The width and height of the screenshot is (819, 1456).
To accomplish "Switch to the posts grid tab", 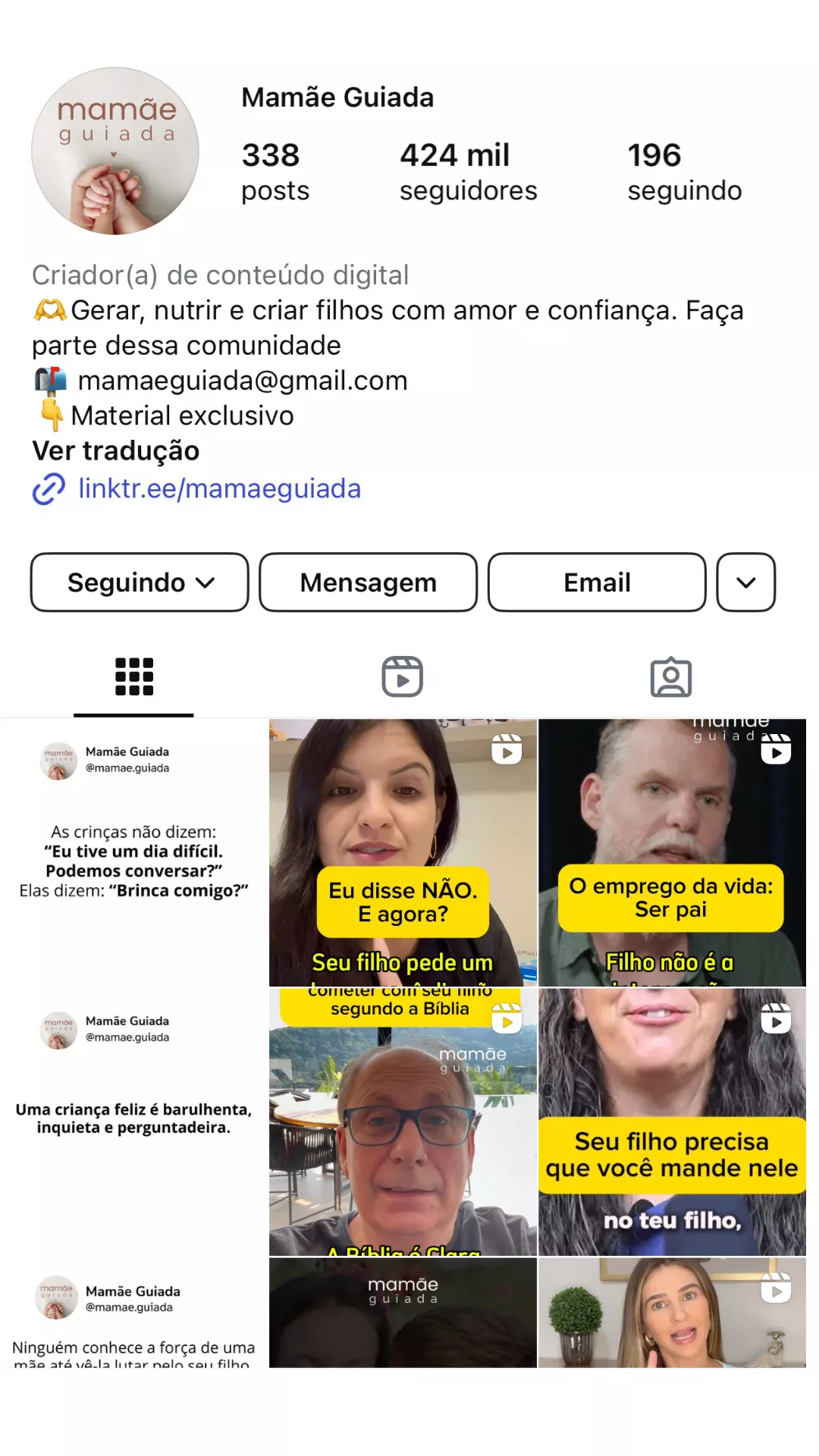I will coord(134,676).
